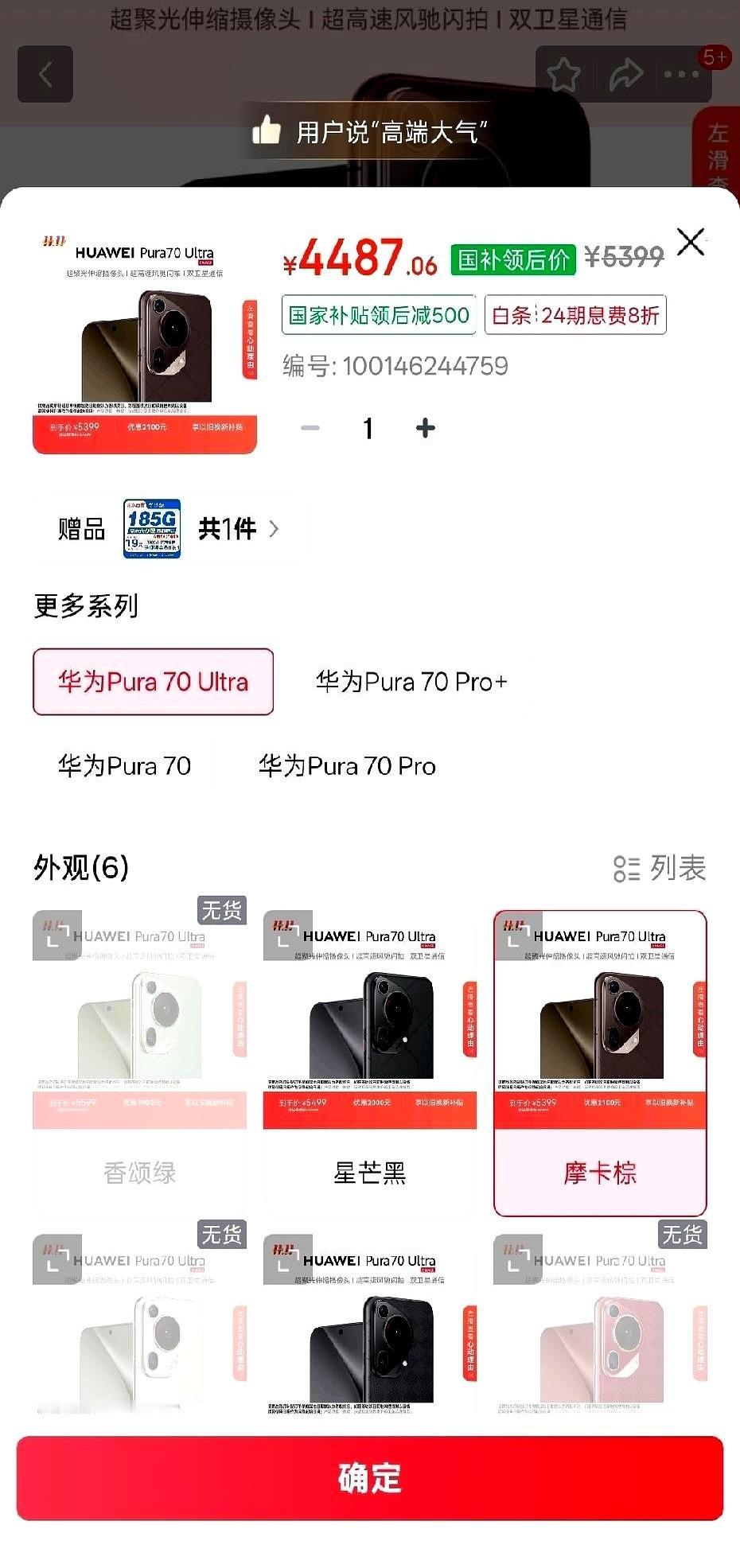This screenshot has width=740, height=1568.
Task: Select the 华为Pura 70 Pro series tab
Action: coord(348,765)
